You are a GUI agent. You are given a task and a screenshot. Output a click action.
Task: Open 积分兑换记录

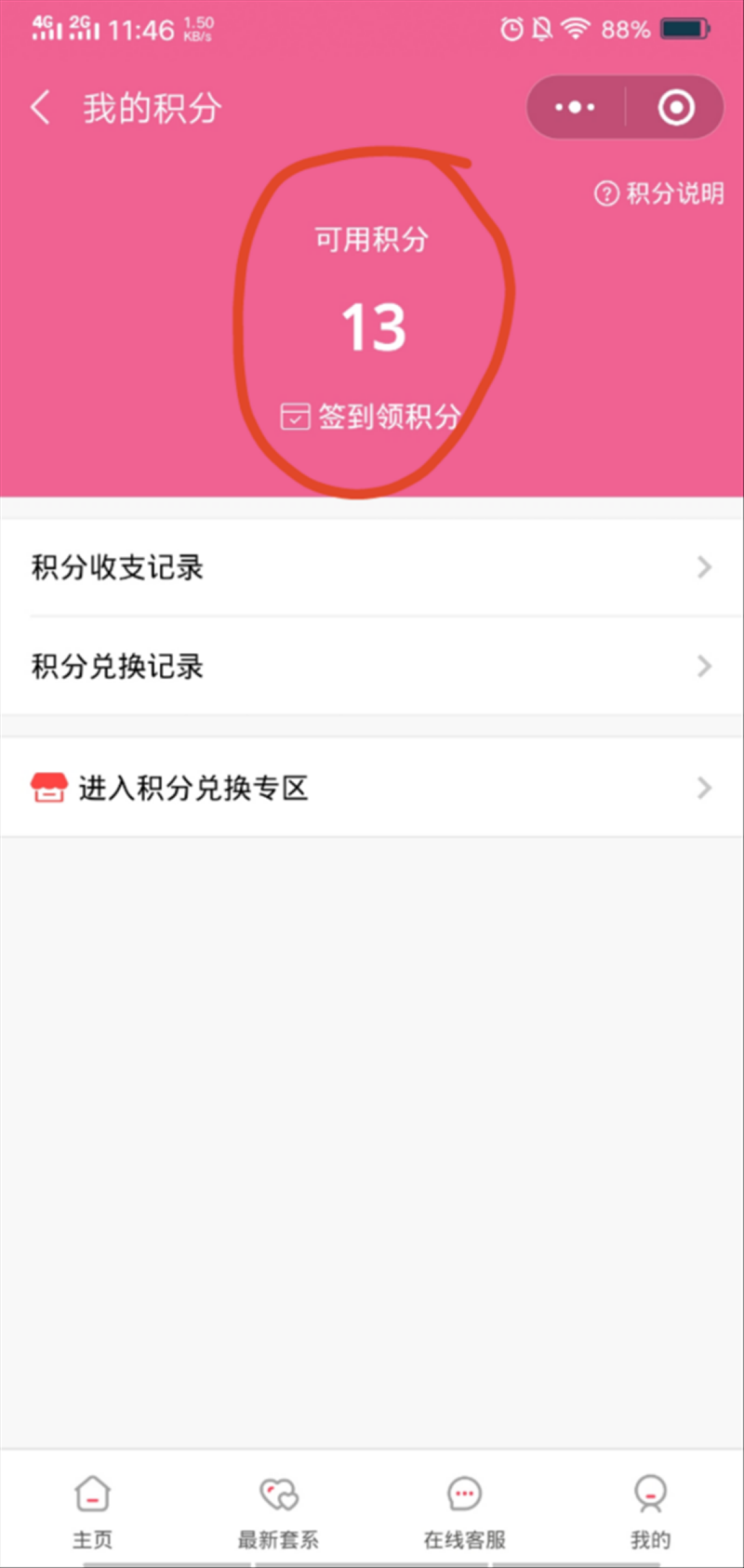pyautogui.click(x=372, y=666)
